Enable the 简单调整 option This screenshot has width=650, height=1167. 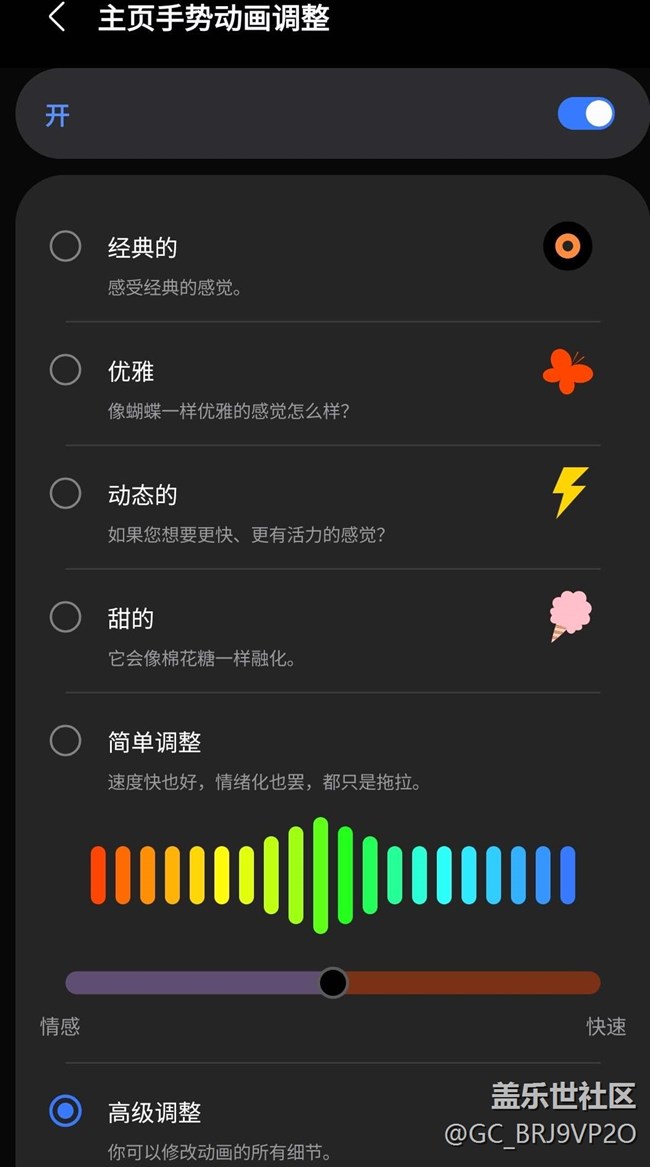pos(66,741)
